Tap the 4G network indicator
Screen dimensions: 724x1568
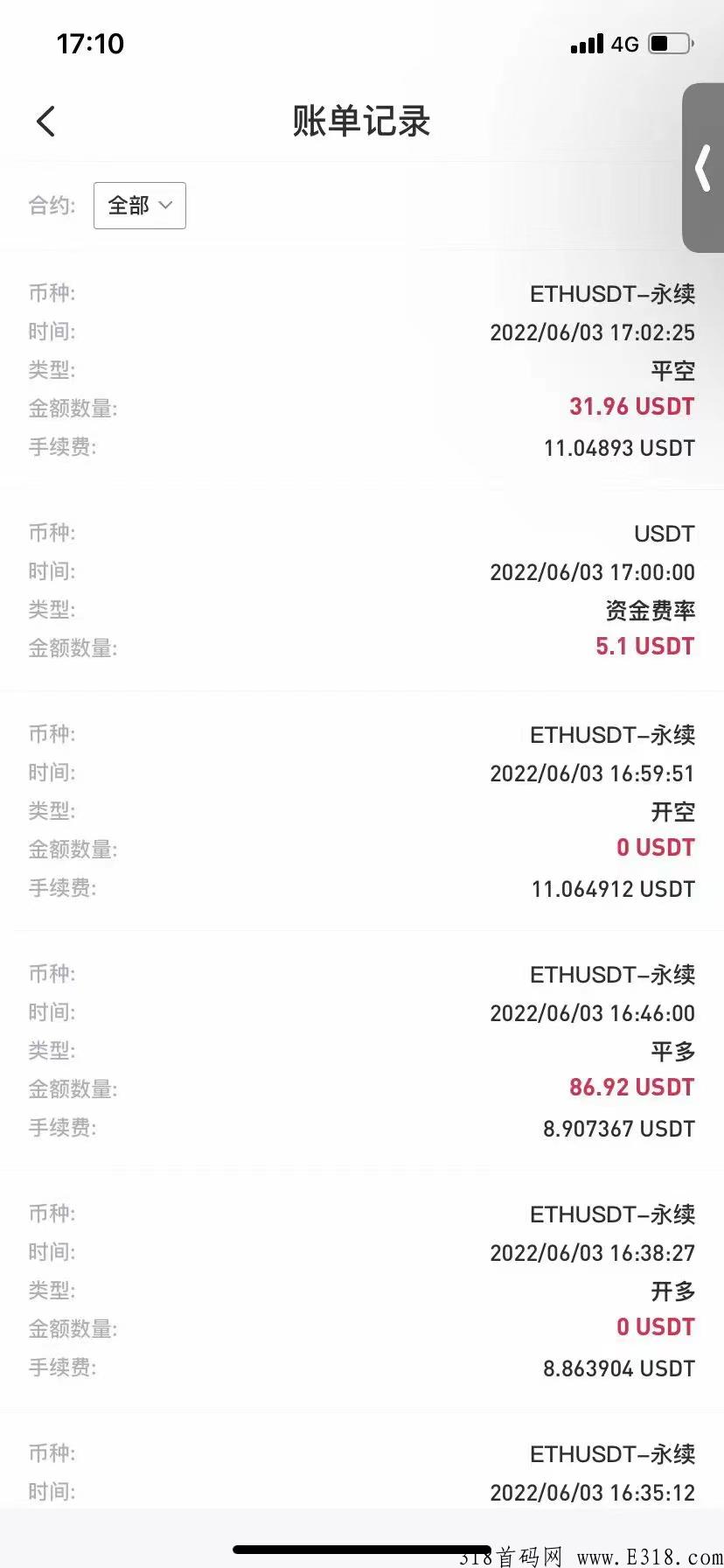628,43
